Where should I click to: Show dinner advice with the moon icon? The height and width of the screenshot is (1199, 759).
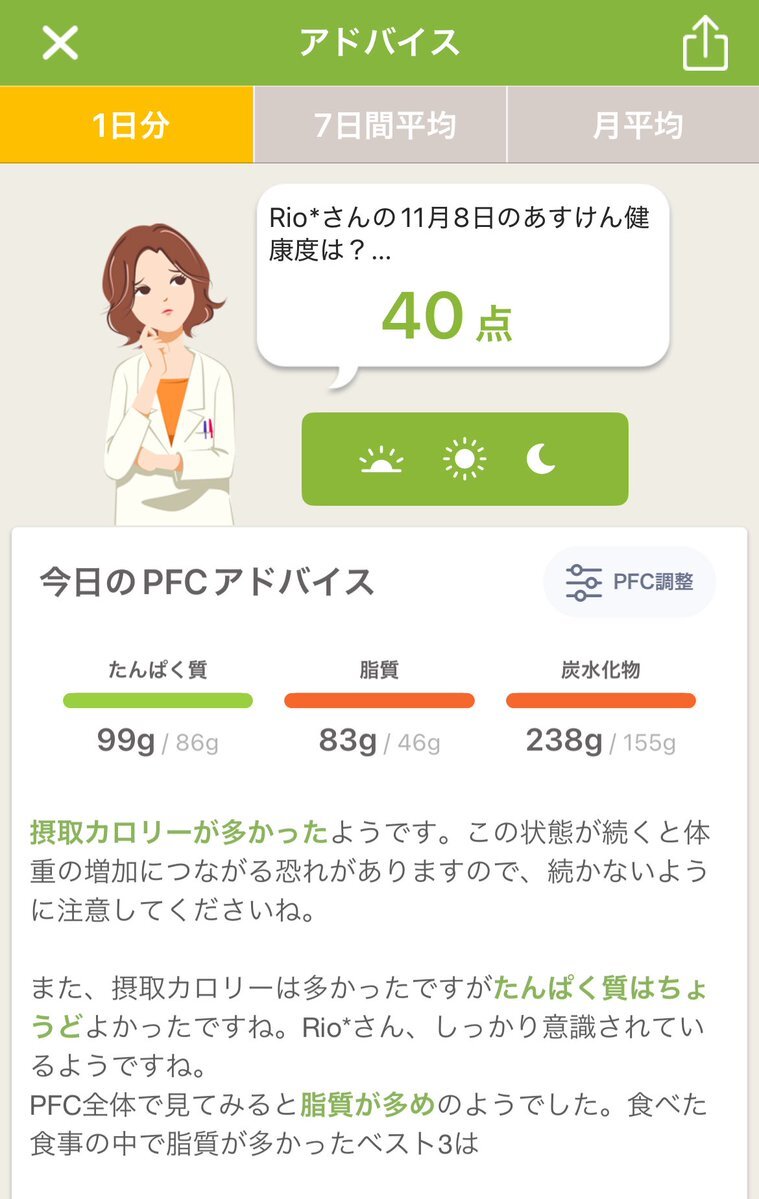click(x=541, y=460)
